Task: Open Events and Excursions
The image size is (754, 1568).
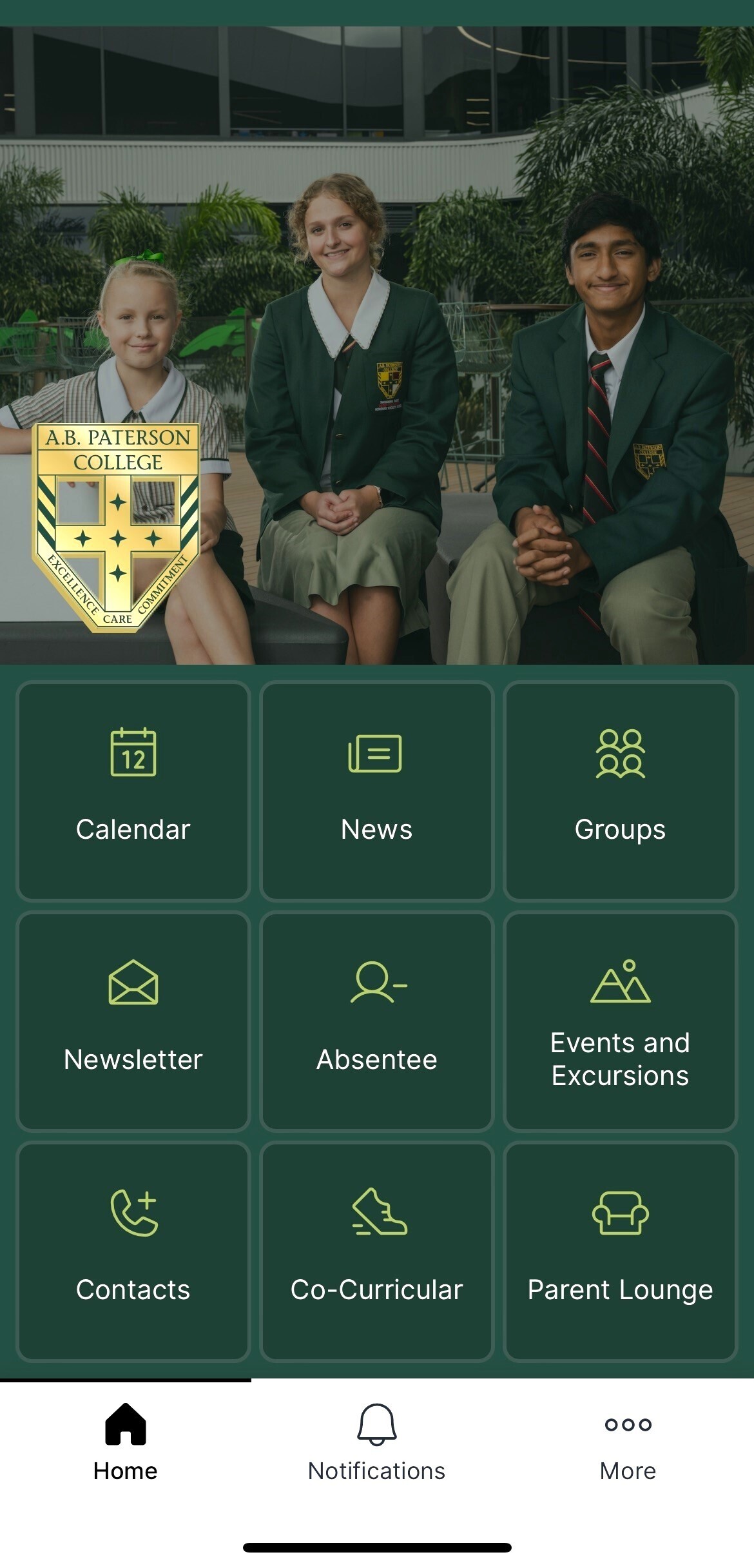Action: pyautogui.click(x=620, y=1021)
